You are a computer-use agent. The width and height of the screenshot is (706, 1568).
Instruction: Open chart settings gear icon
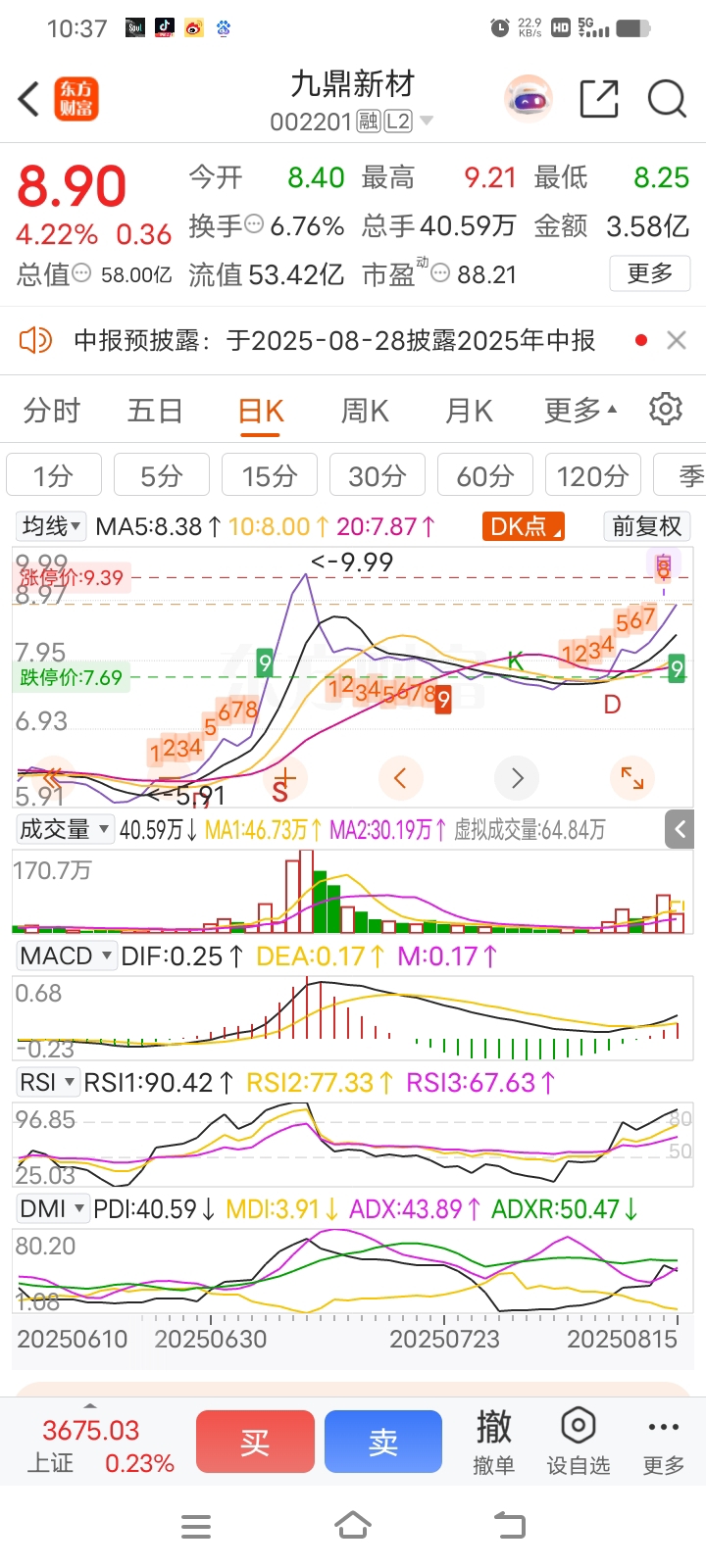click(666, 409)
